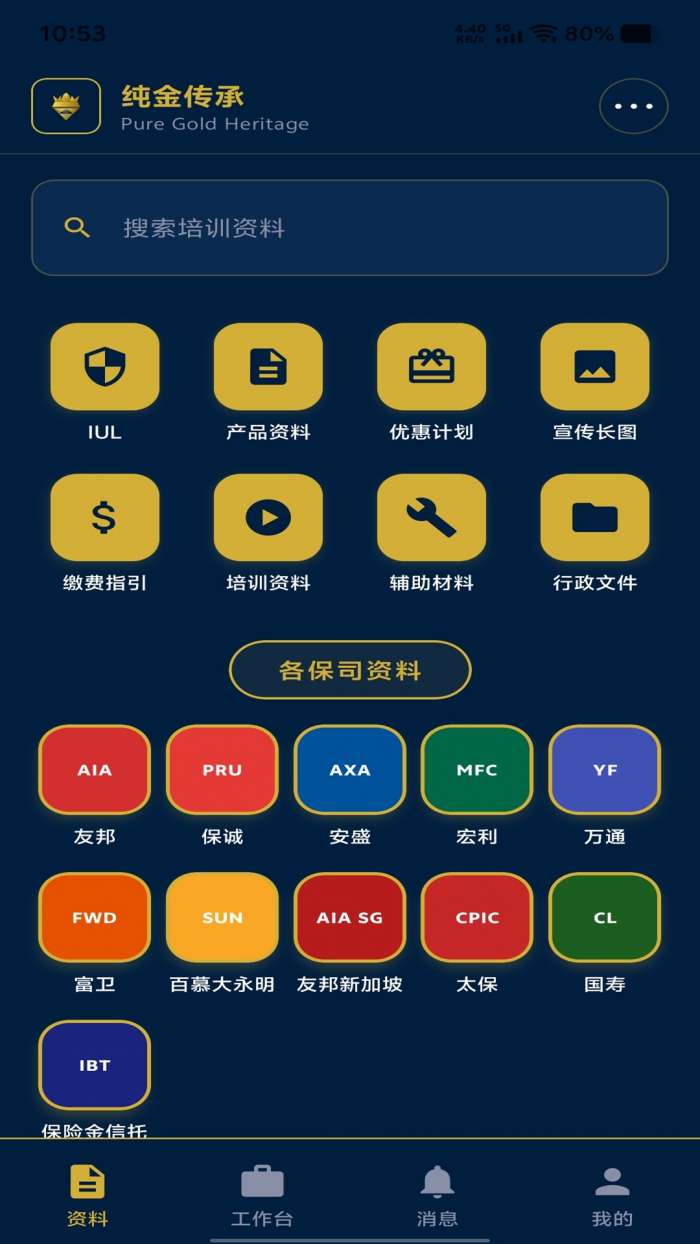Select the AIA 友邦 insurer tile

(x=95, y=770)
